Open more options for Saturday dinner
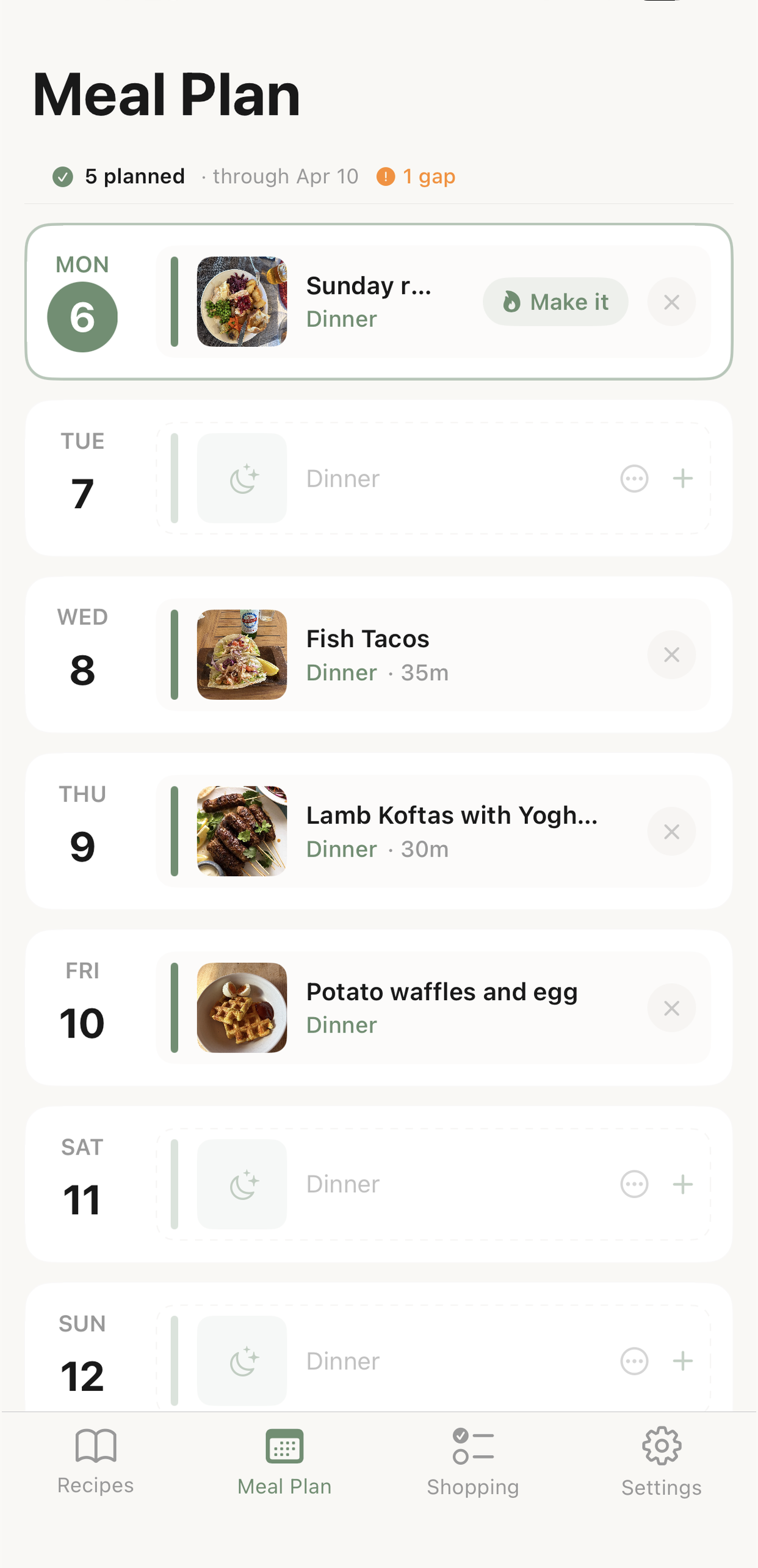The width and height of the screenshot is (758, 1568). point(633,1183)
